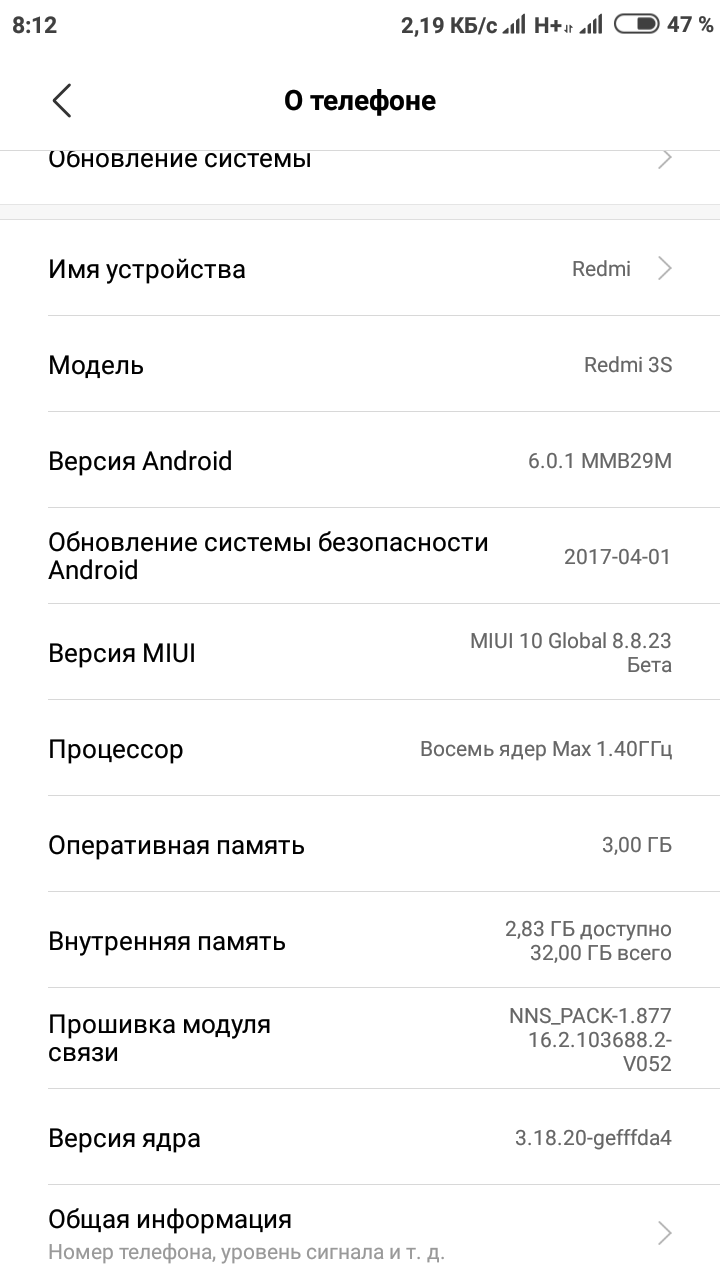The image size is (720, 1280).
Task: Tap the Версия ядра row
Action: (360, 1138)
